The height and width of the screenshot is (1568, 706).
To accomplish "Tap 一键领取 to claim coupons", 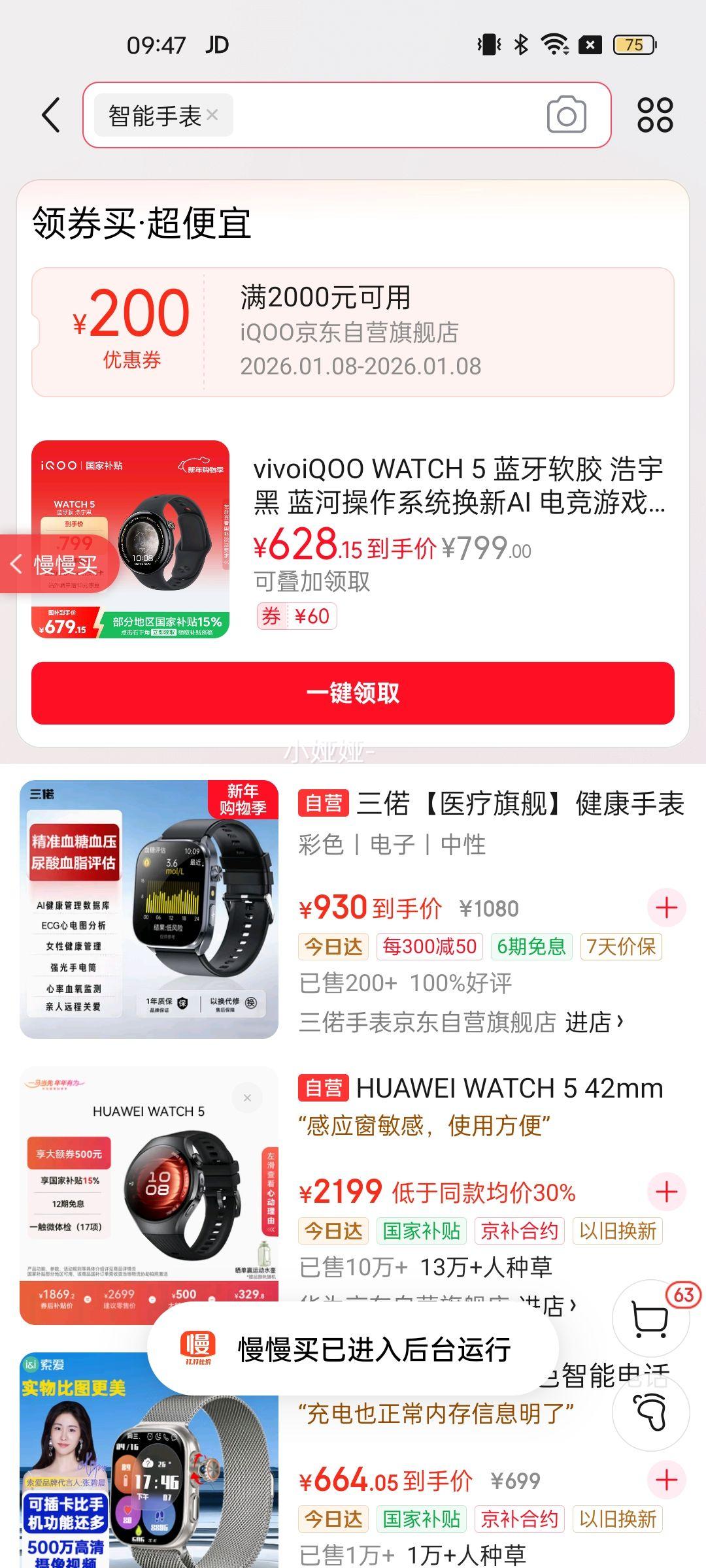I will click(x=353, y=694).
